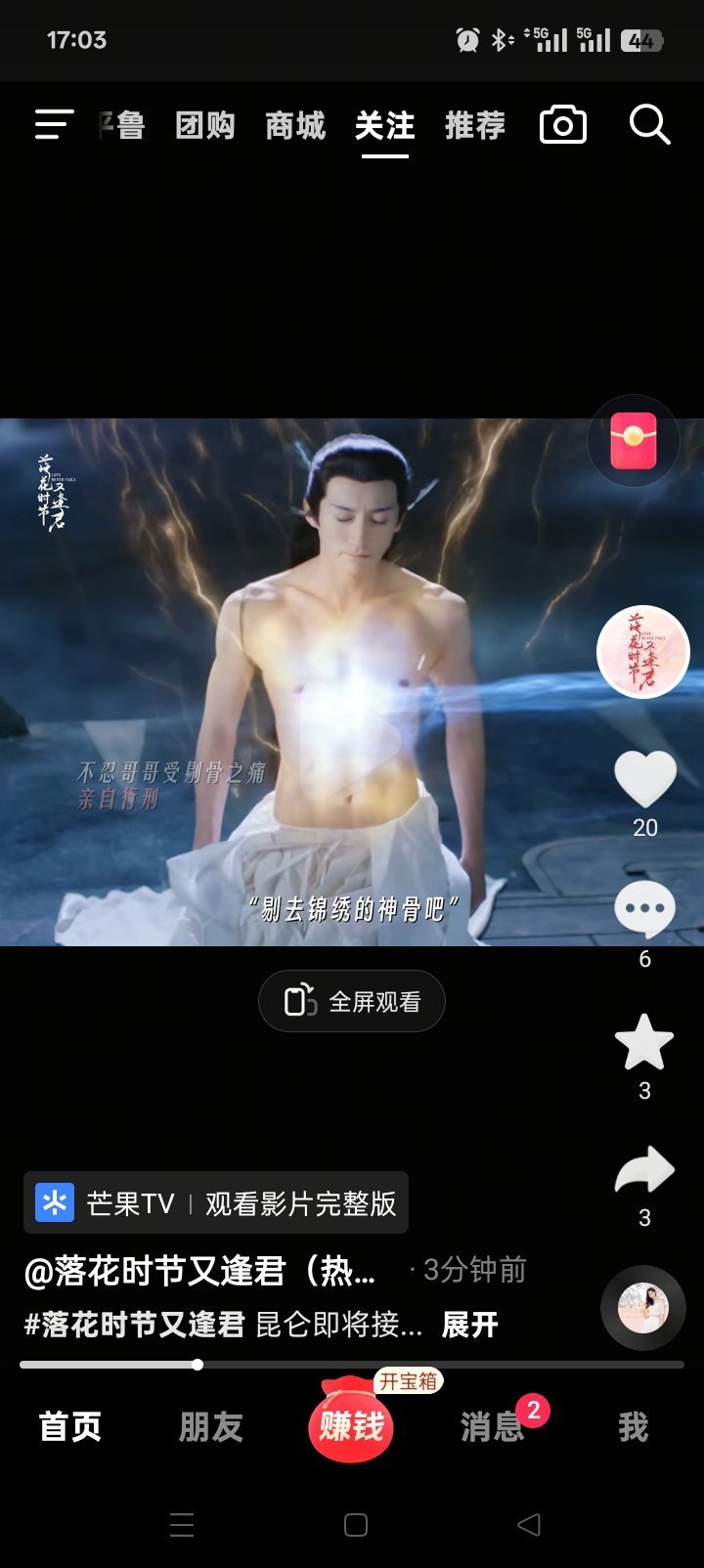The image size is (704, 1568).
Task: Like this video with the heart
Action: point(645,779)
